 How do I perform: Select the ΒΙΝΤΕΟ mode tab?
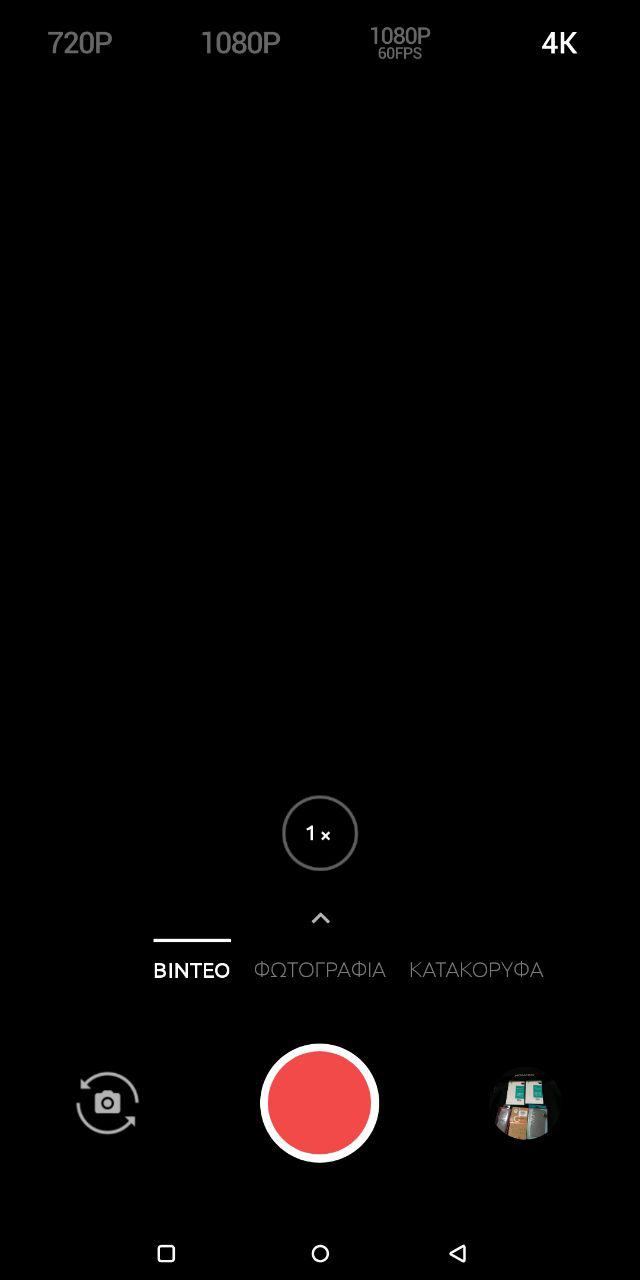192,970
